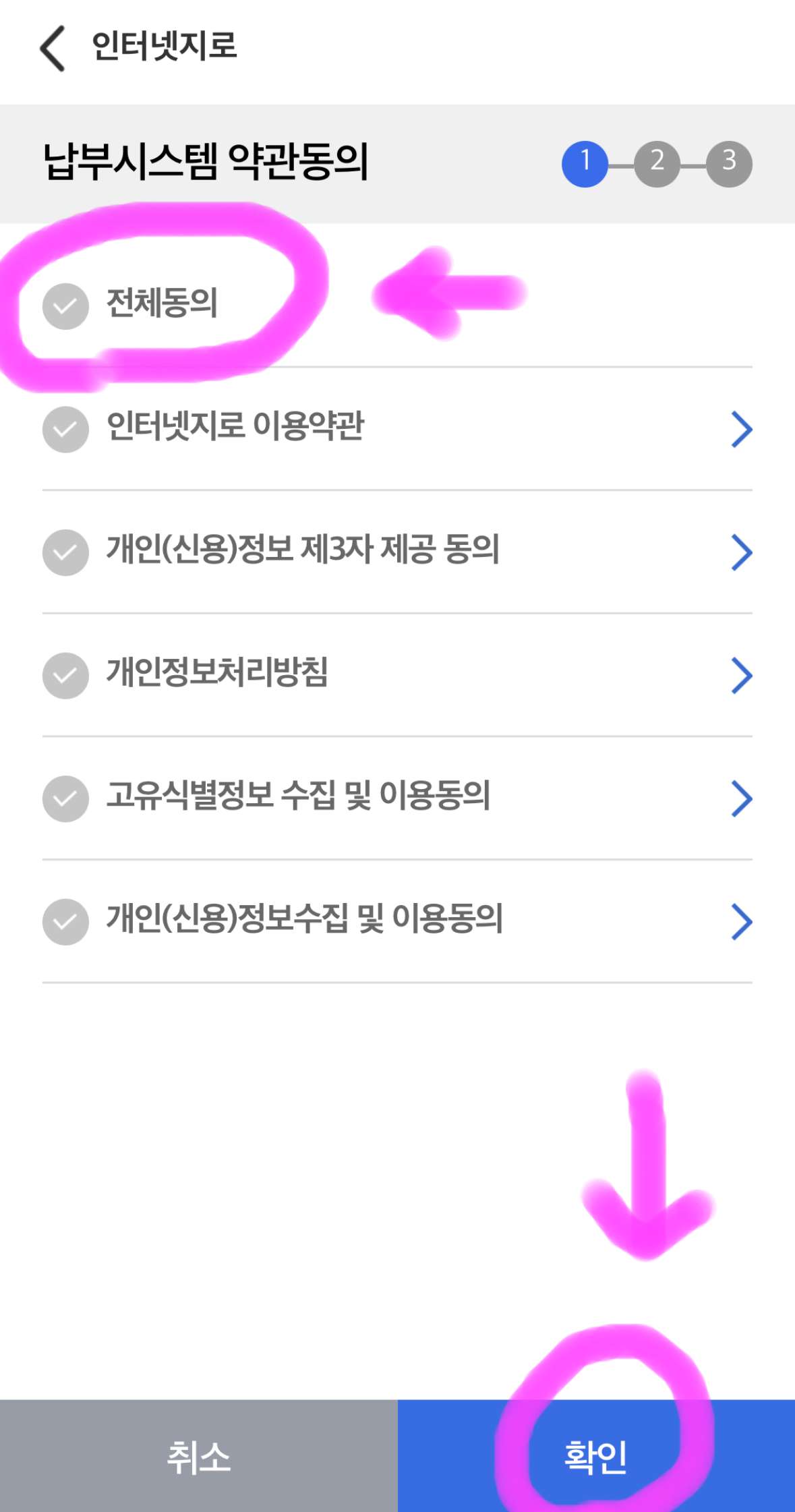Click the 납부시스템 약관동의 header title
This screenshot has height=1512, width=795.
209,162
